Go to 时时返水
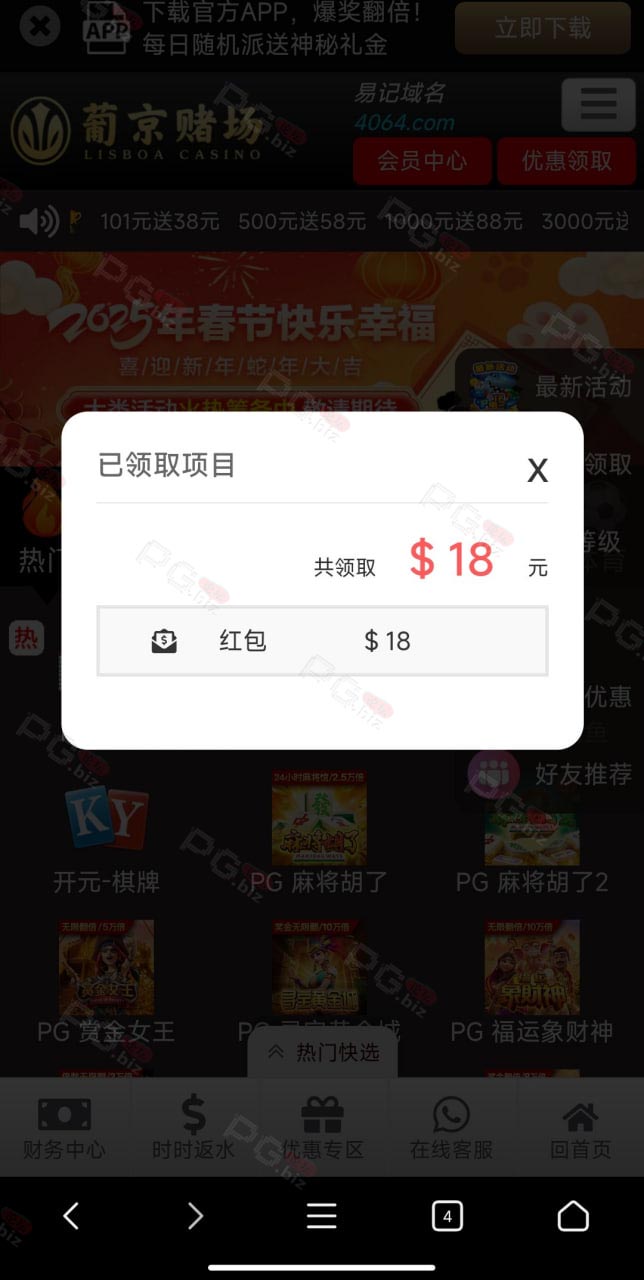 (193, 1128)
